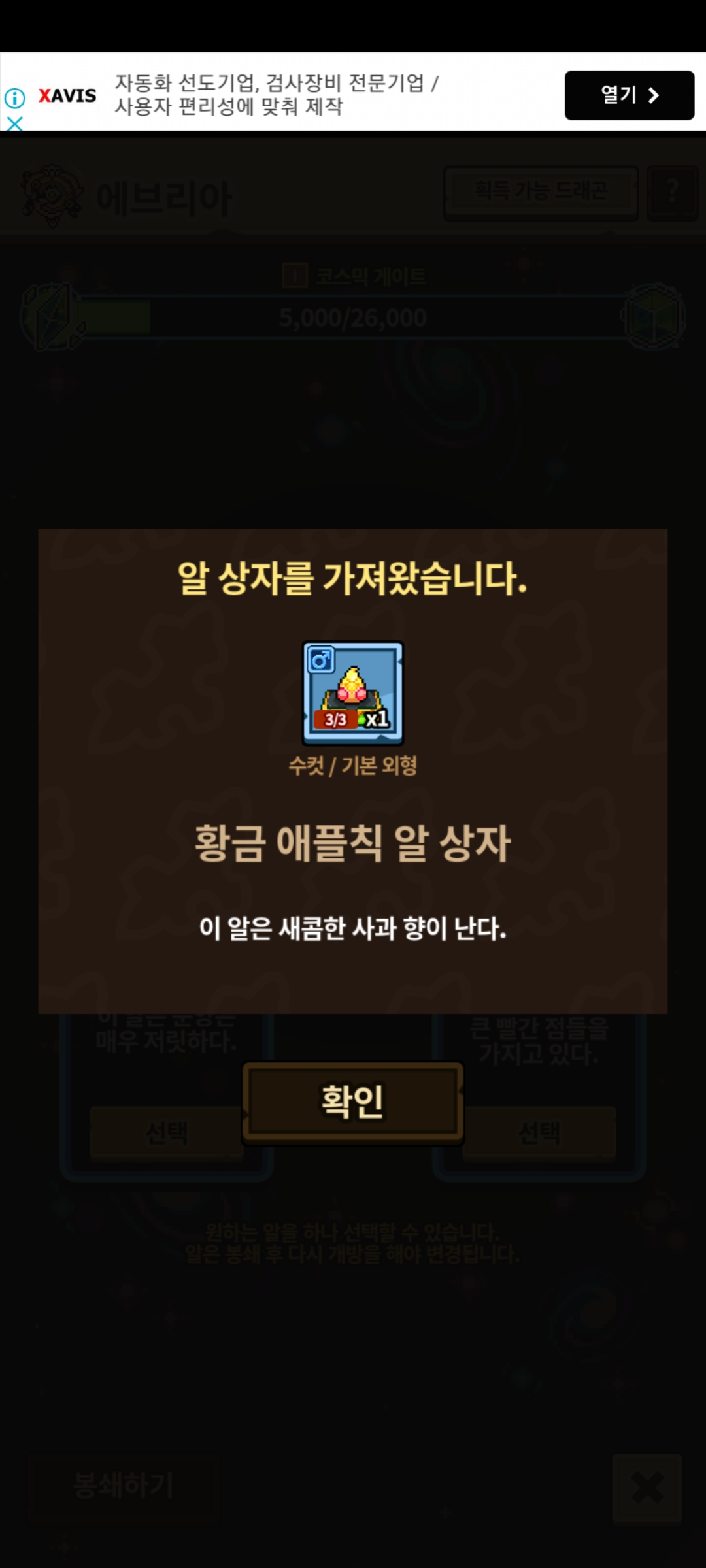
Task: Confirm the egg box dialog with 확인
Action: click(x=353, y=1102)
